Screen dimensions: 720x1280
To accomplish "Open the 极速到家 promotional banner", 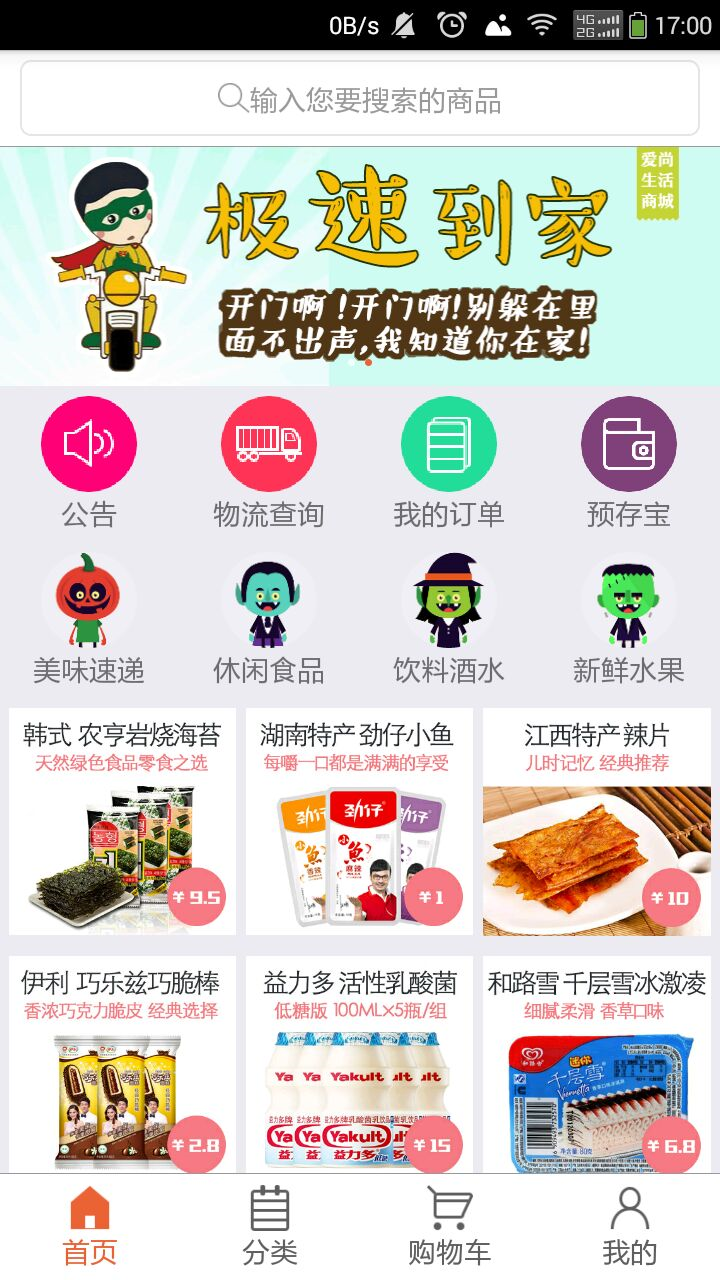I will 360,265.
